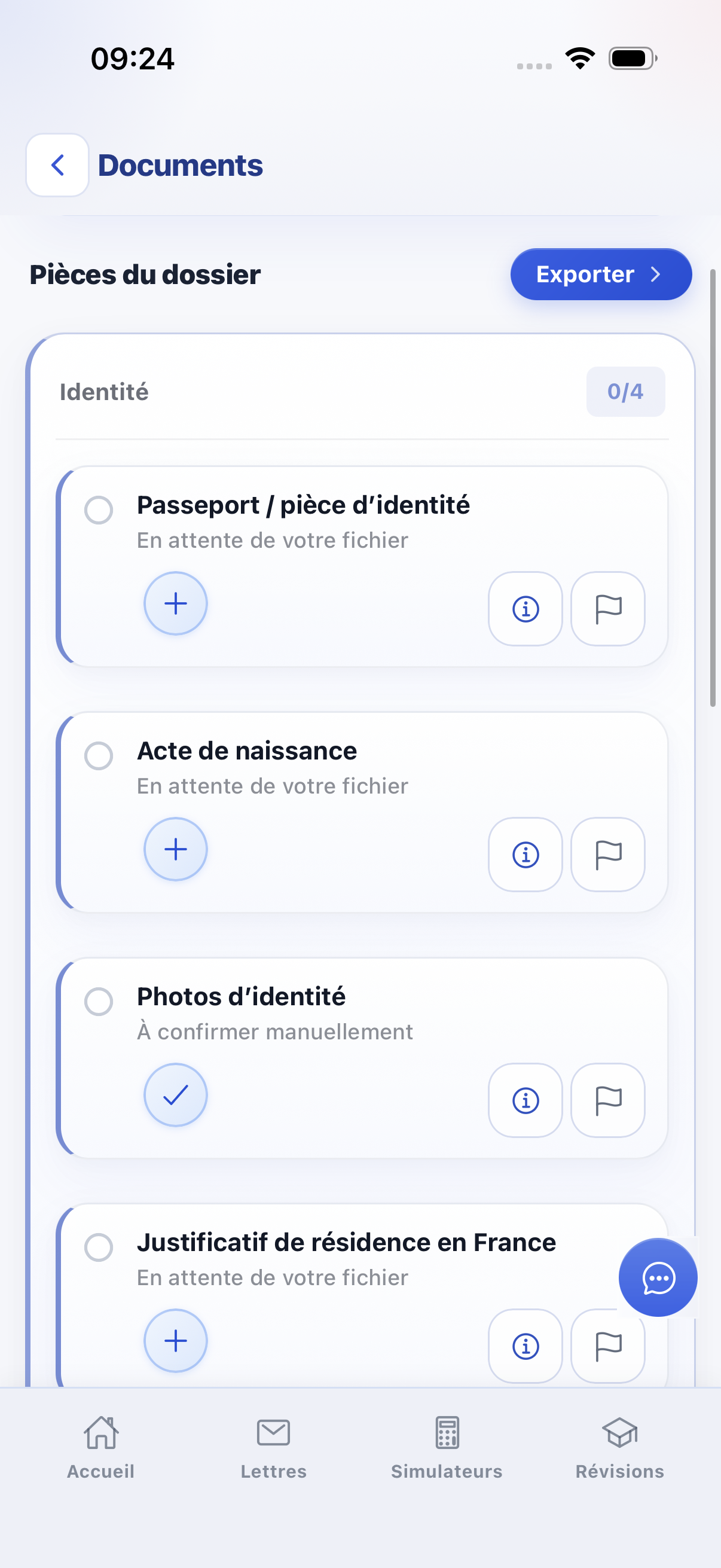721x1568 pixels.
Task: Expand Exporter with its chevron arrow
Action: click(655, 274)
